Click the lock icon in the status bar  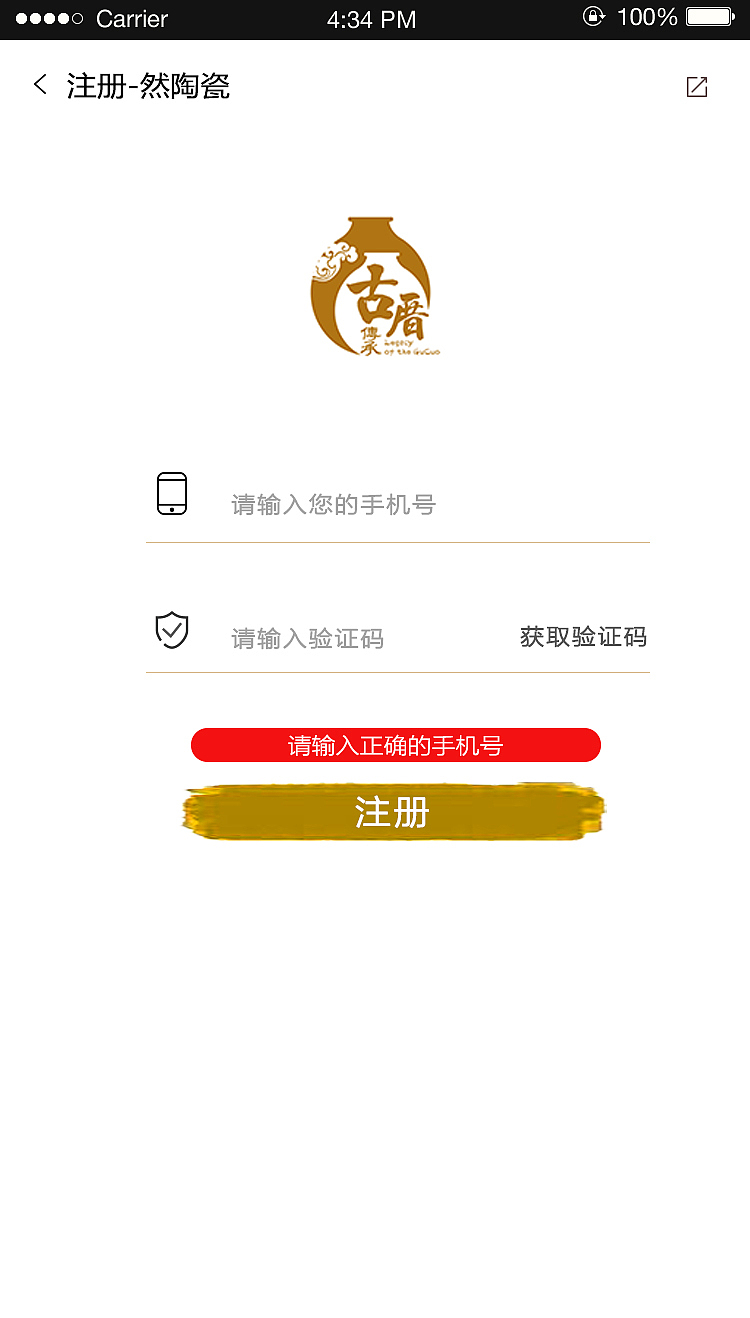592,14
